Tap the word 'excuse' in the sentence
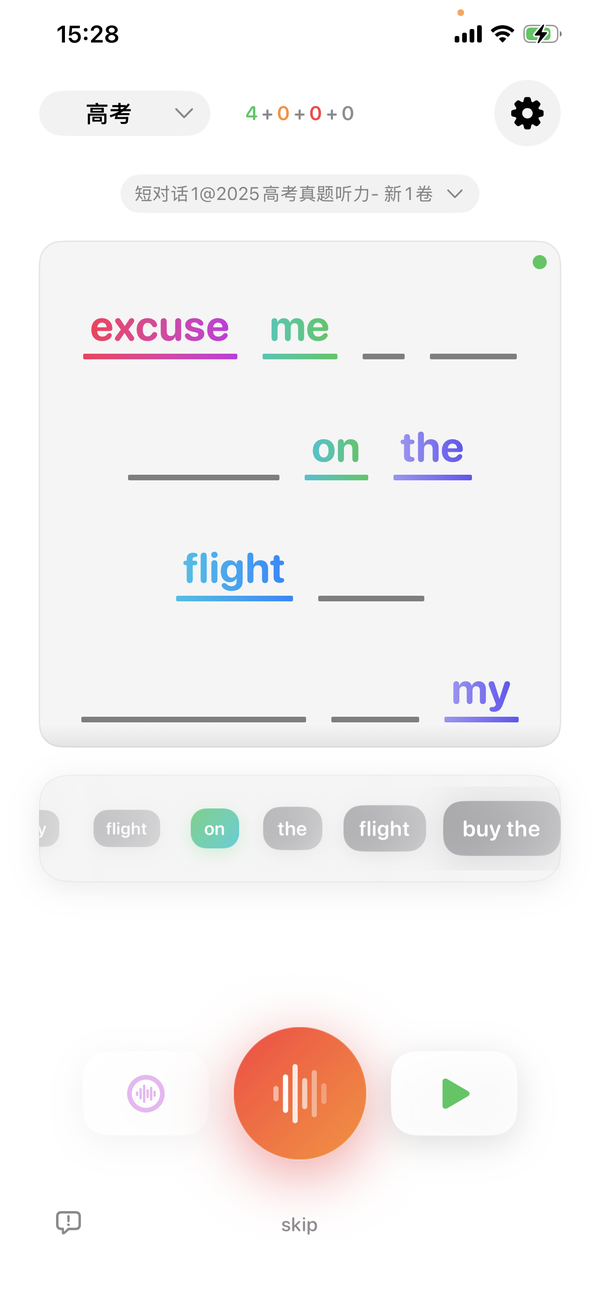Image resolution: width=600 pixels, height=1298 pixels. (x=160, y=328)
